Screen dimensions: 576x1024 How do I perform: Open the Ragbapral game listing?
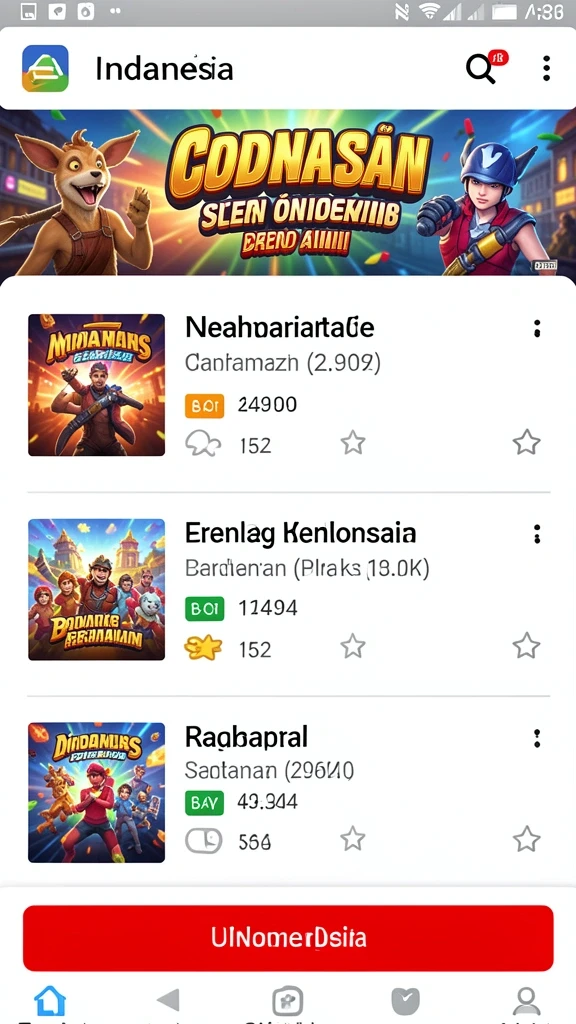click(x=288, y=793)
